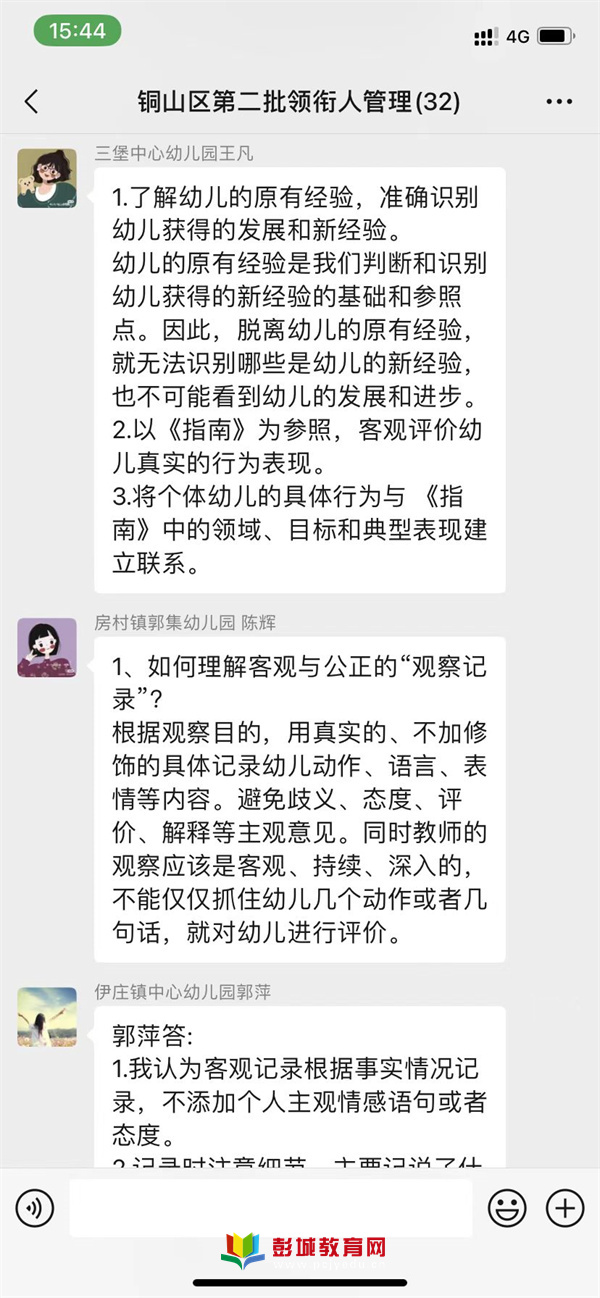The width and height of the screenshot is (600, 1298).
Task: Open the group chat options menu
Action: point(559,101)
